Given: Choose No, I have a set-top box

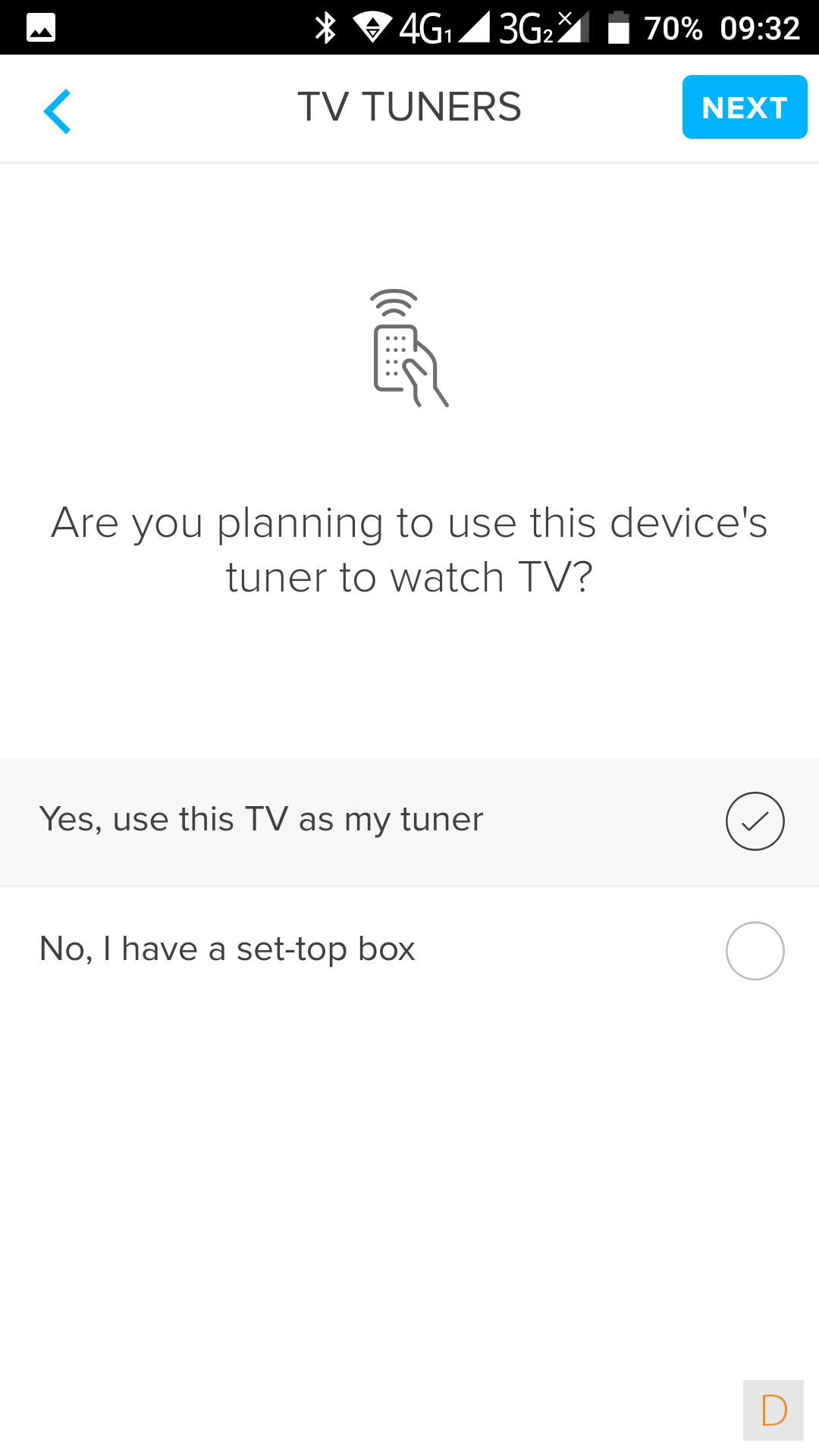Looking at the screenshot, I should 409,949.
